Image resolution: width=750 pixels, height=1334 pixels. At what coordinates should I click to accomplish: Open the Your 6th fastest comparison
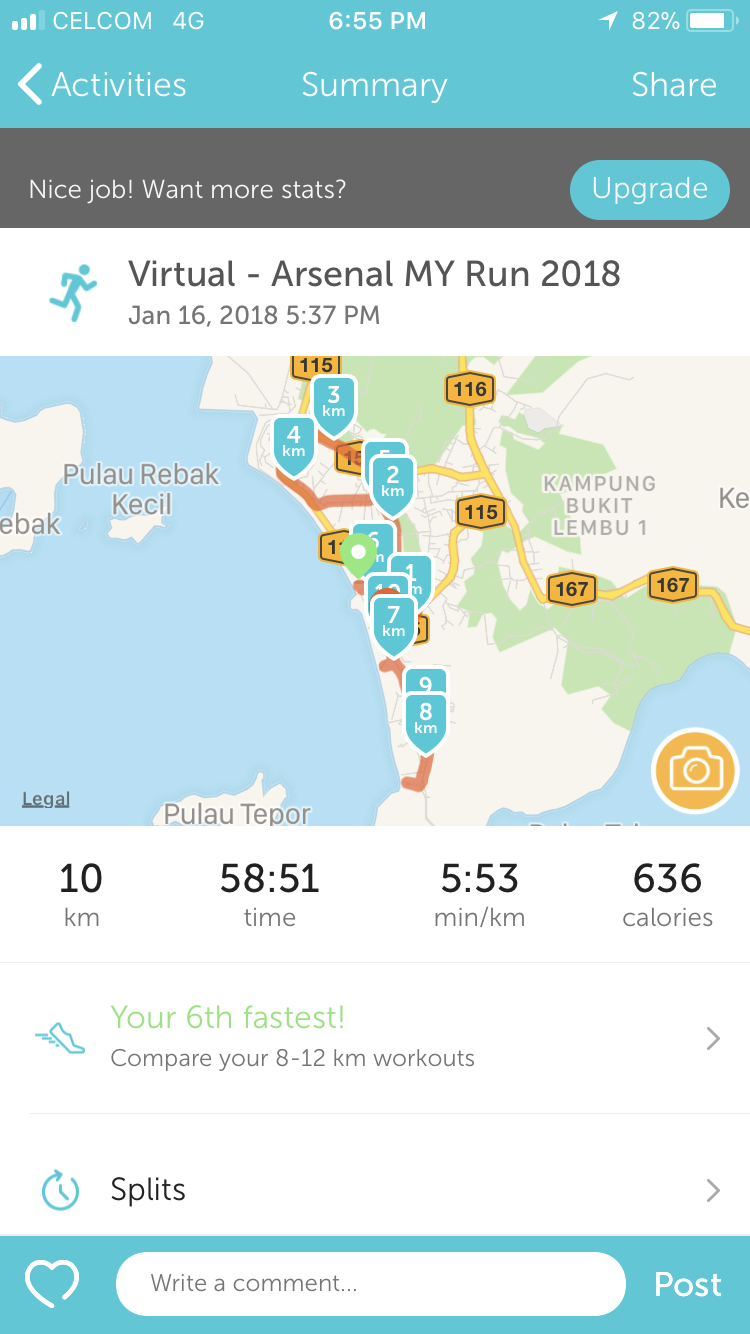pyautogui.click(x=375, y=1038)
